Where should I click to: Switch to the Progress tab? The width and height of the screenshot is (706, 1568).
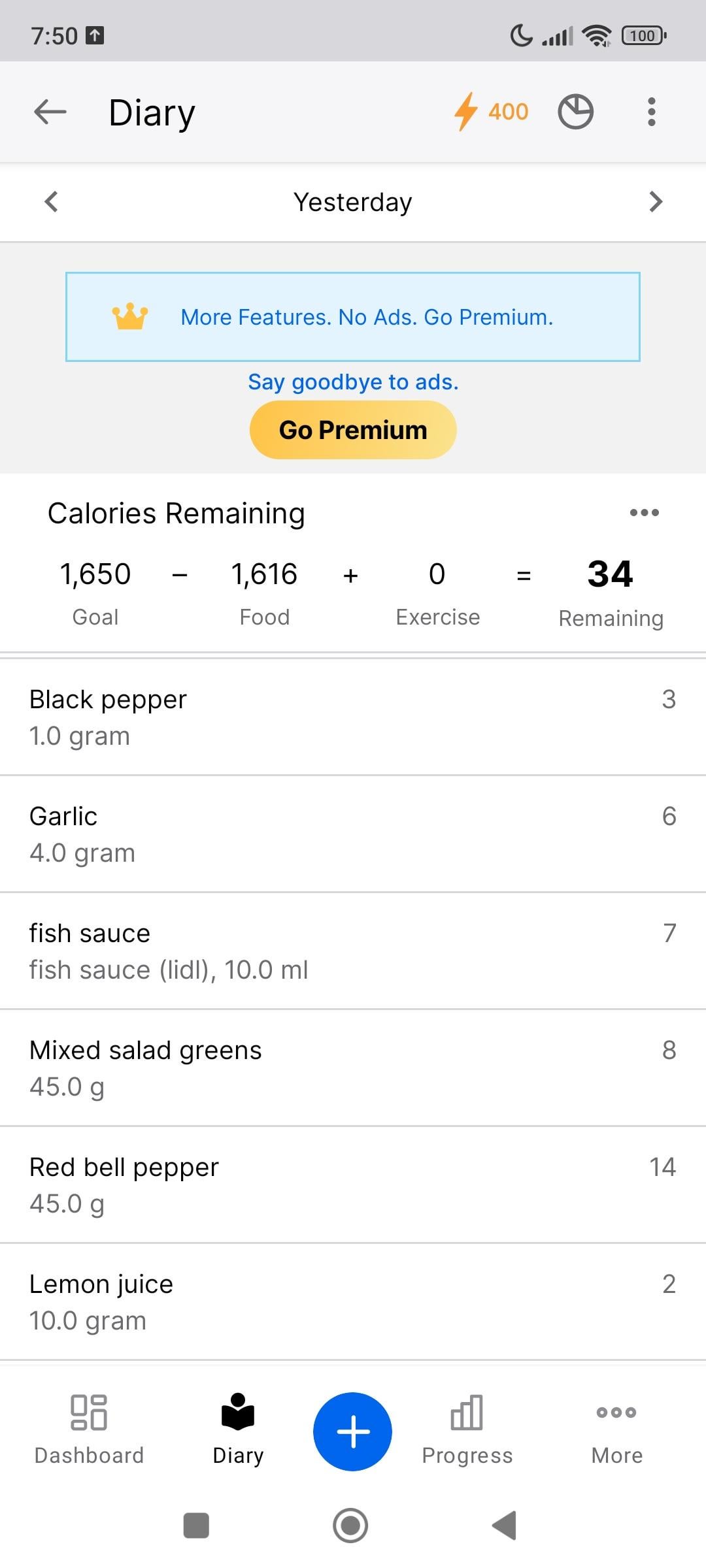467,1431
